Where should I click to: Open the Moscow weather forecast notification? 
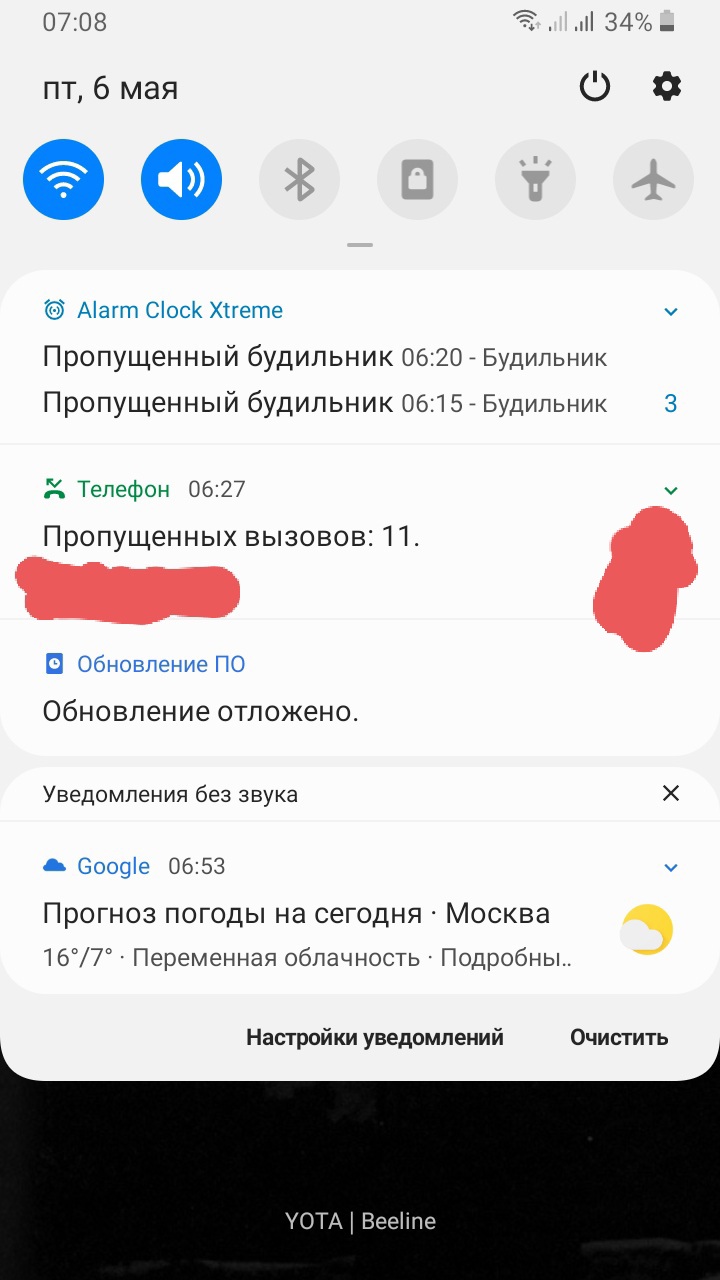[x=296, y=914]
